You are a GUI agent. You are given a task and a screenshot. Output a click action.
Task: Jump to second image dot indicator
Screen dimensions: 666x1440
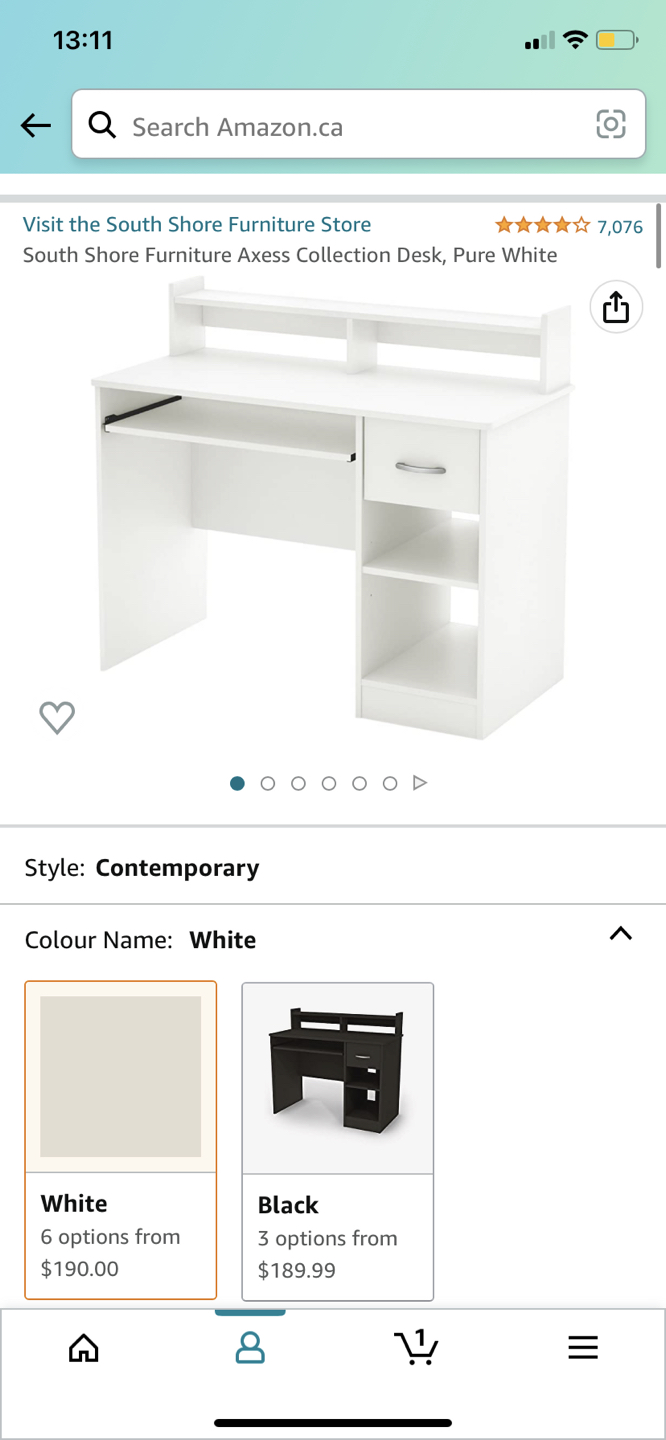pos(267,783)
